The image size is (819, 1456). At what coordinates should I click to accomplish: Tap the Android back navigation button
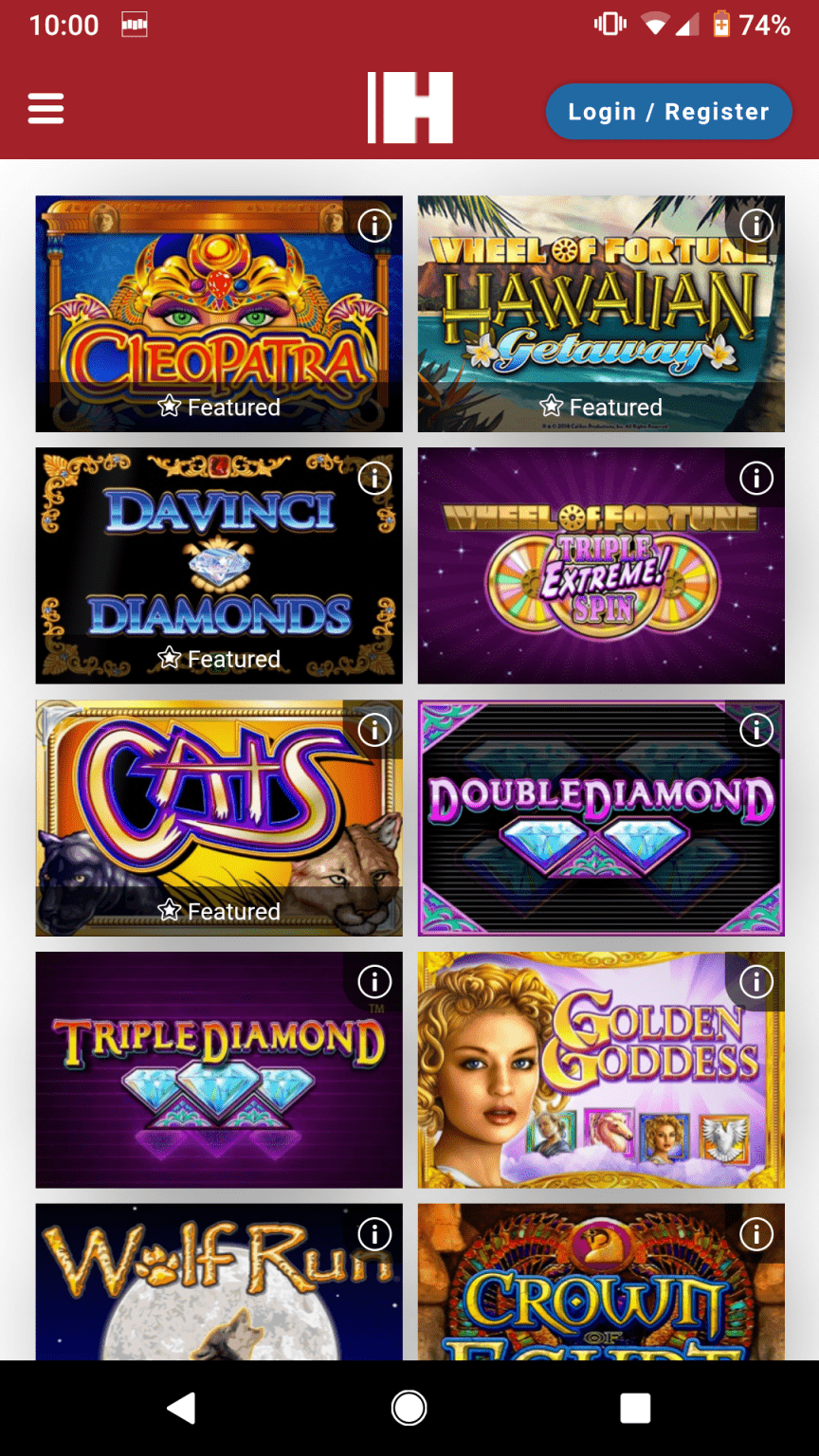[x=183, y=1410]
